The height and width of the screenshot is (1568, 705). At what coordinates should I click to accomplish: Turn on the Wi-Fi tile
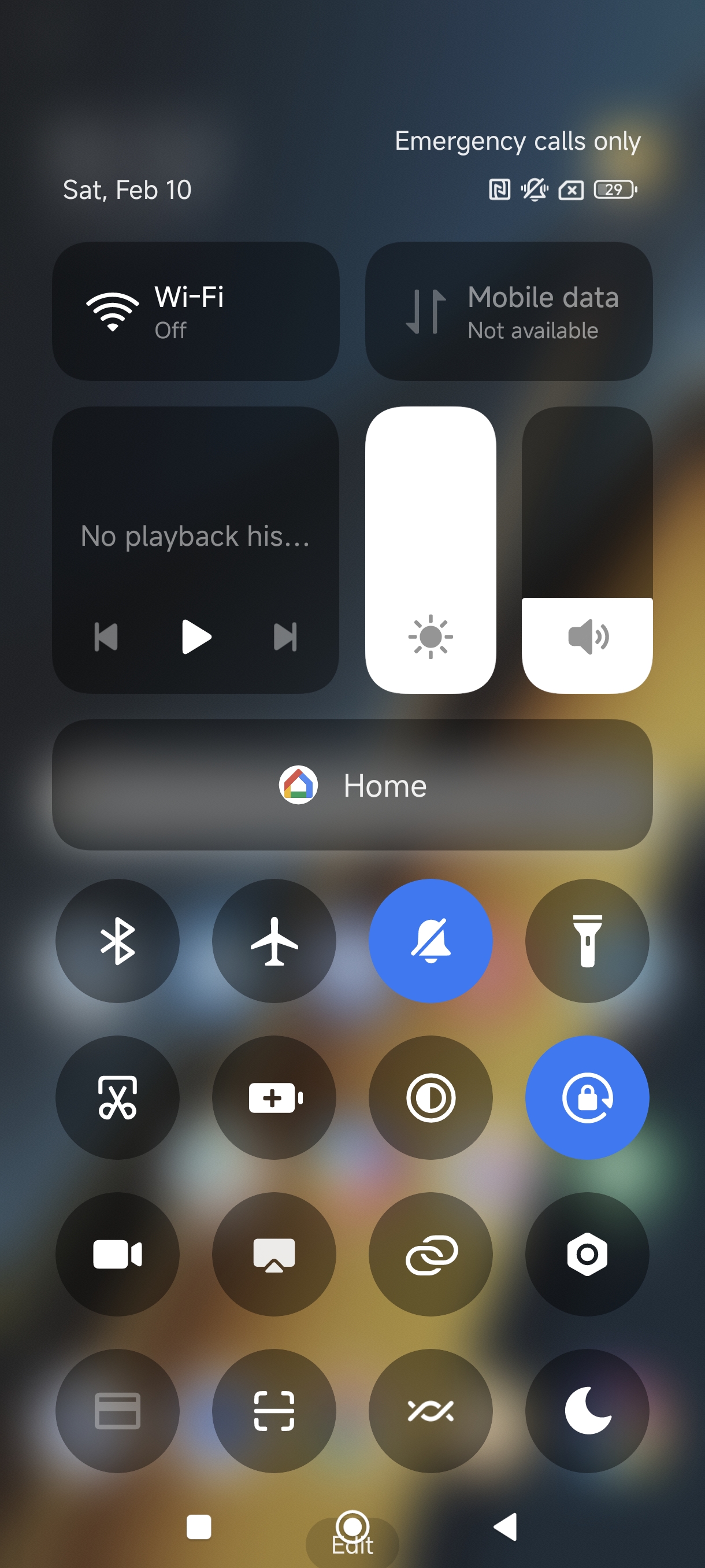(x=195, y=312)
